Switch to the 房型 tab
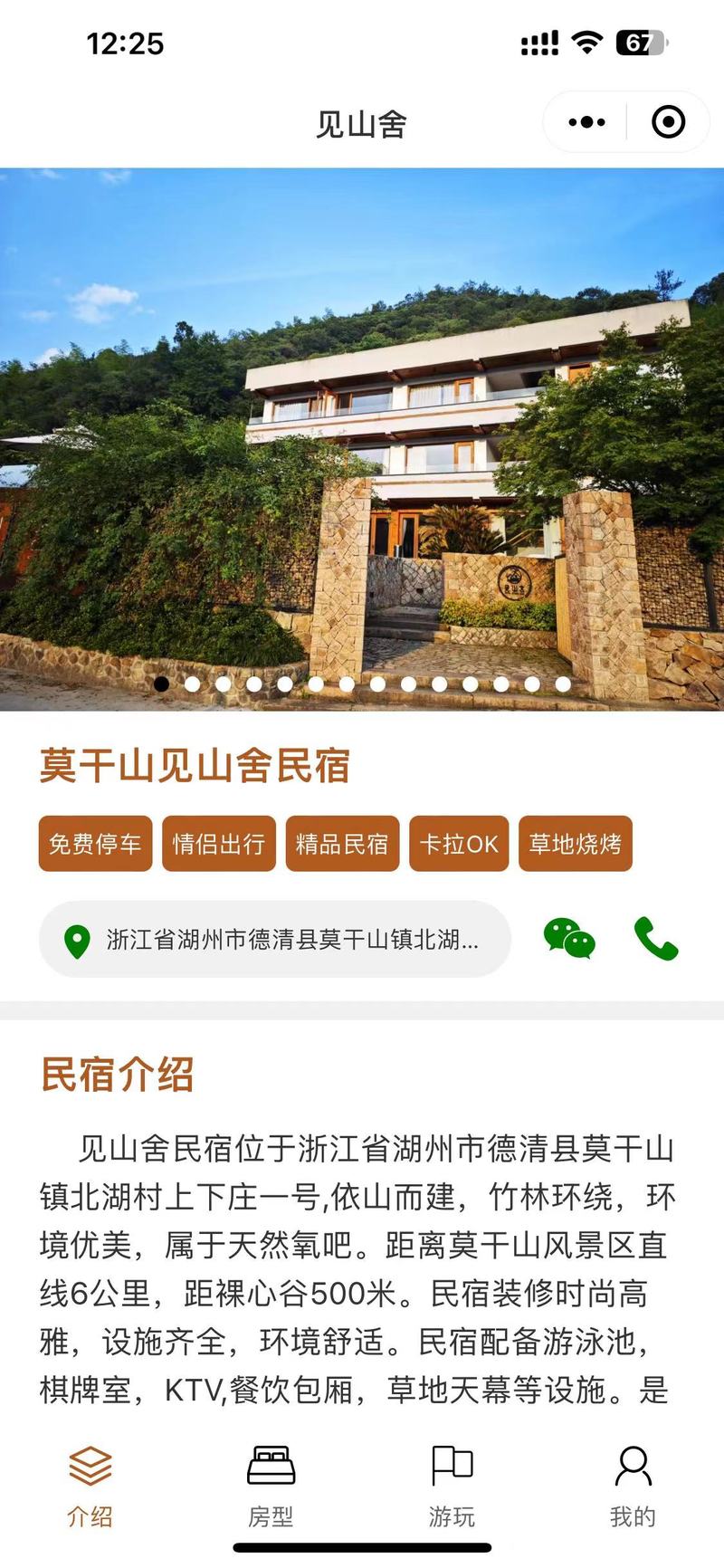Screen dimensions: 724x1568 [x=271, y=1486]
